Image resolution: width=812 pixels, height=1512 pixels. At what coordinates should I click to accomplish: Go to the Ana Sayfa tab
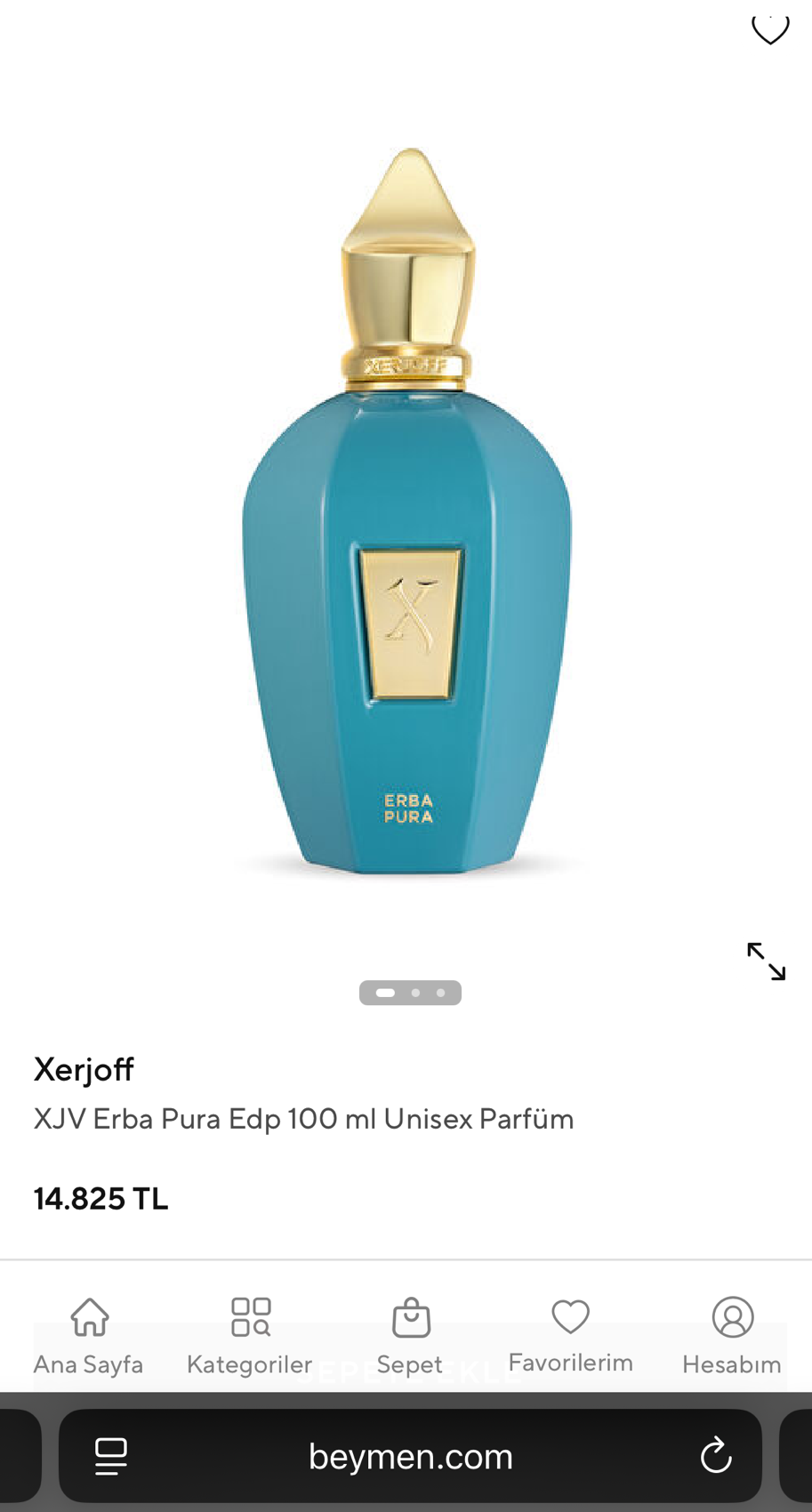(x=89, y=1335)
